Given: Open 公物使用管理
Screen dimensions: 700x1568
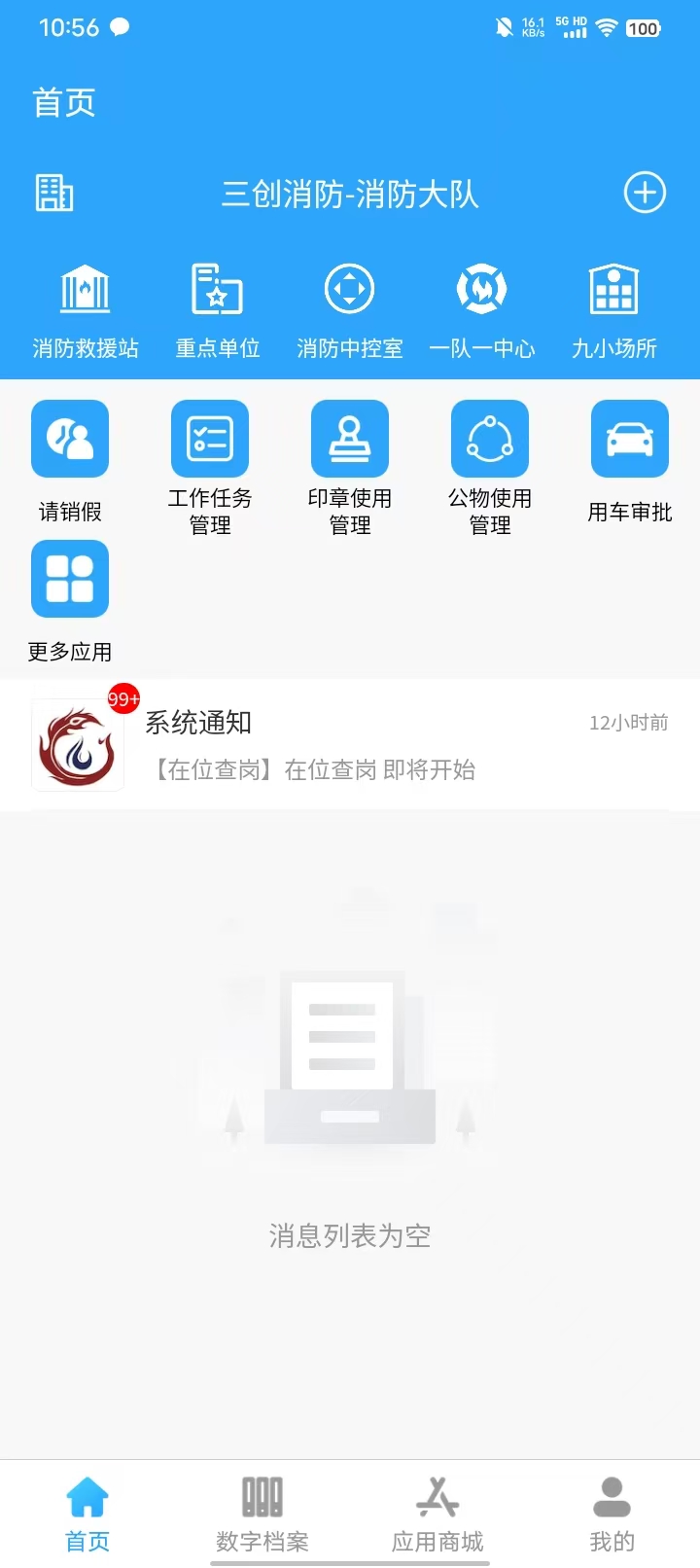Looking at the screenshot, I should pos(490,467).
